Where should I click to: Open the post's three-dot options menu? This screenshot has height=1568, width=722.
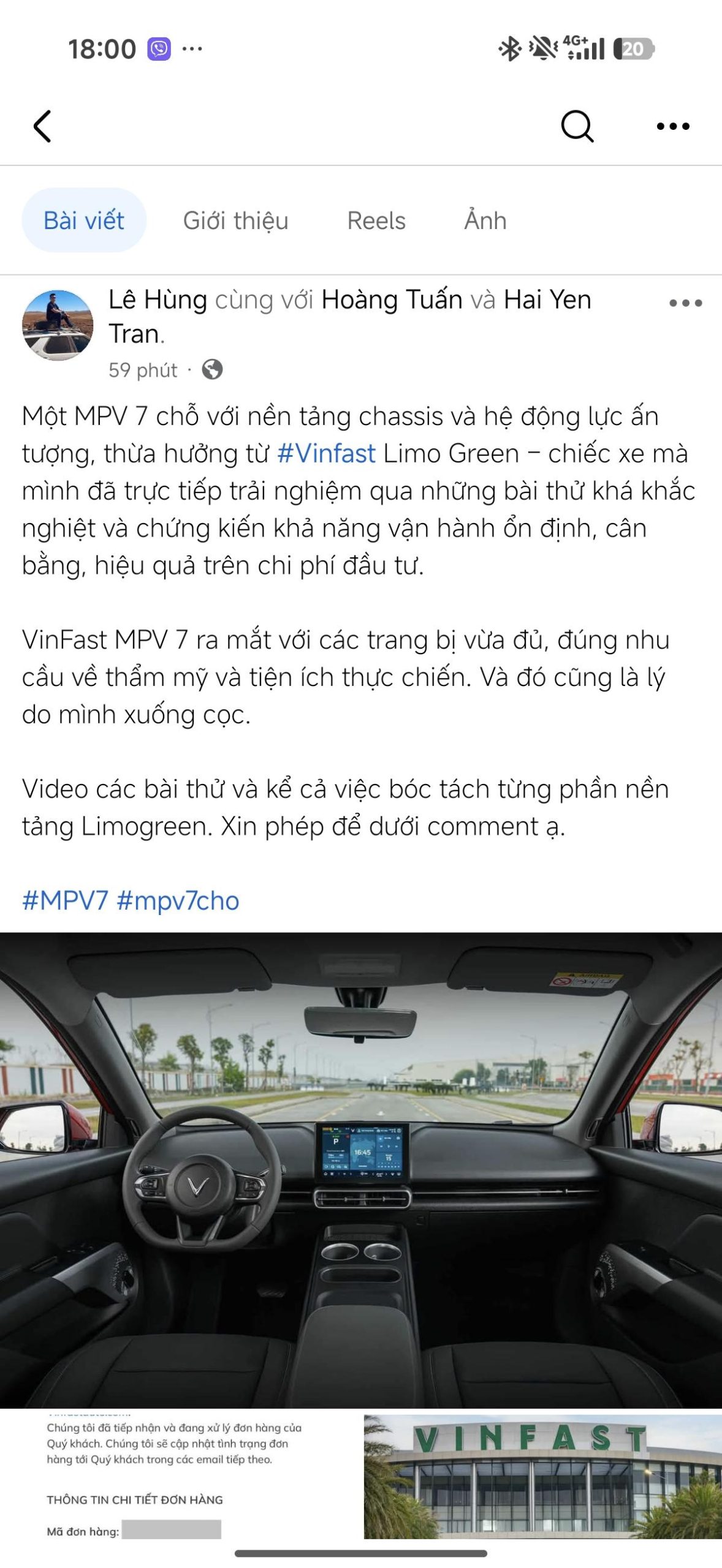(685, 303)
